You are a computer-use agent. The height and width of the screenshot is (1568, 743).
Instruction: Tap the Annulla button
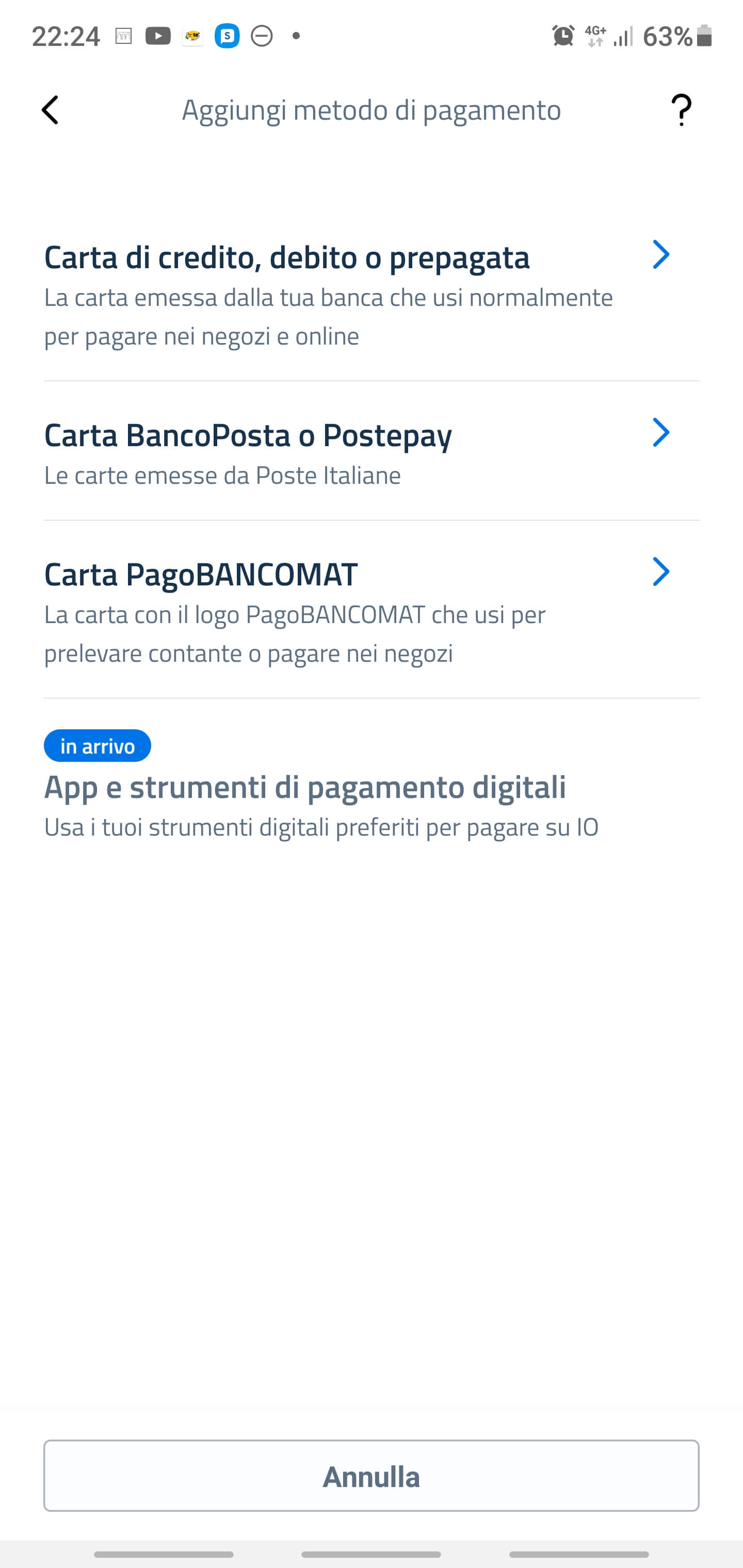(371, 1476)
